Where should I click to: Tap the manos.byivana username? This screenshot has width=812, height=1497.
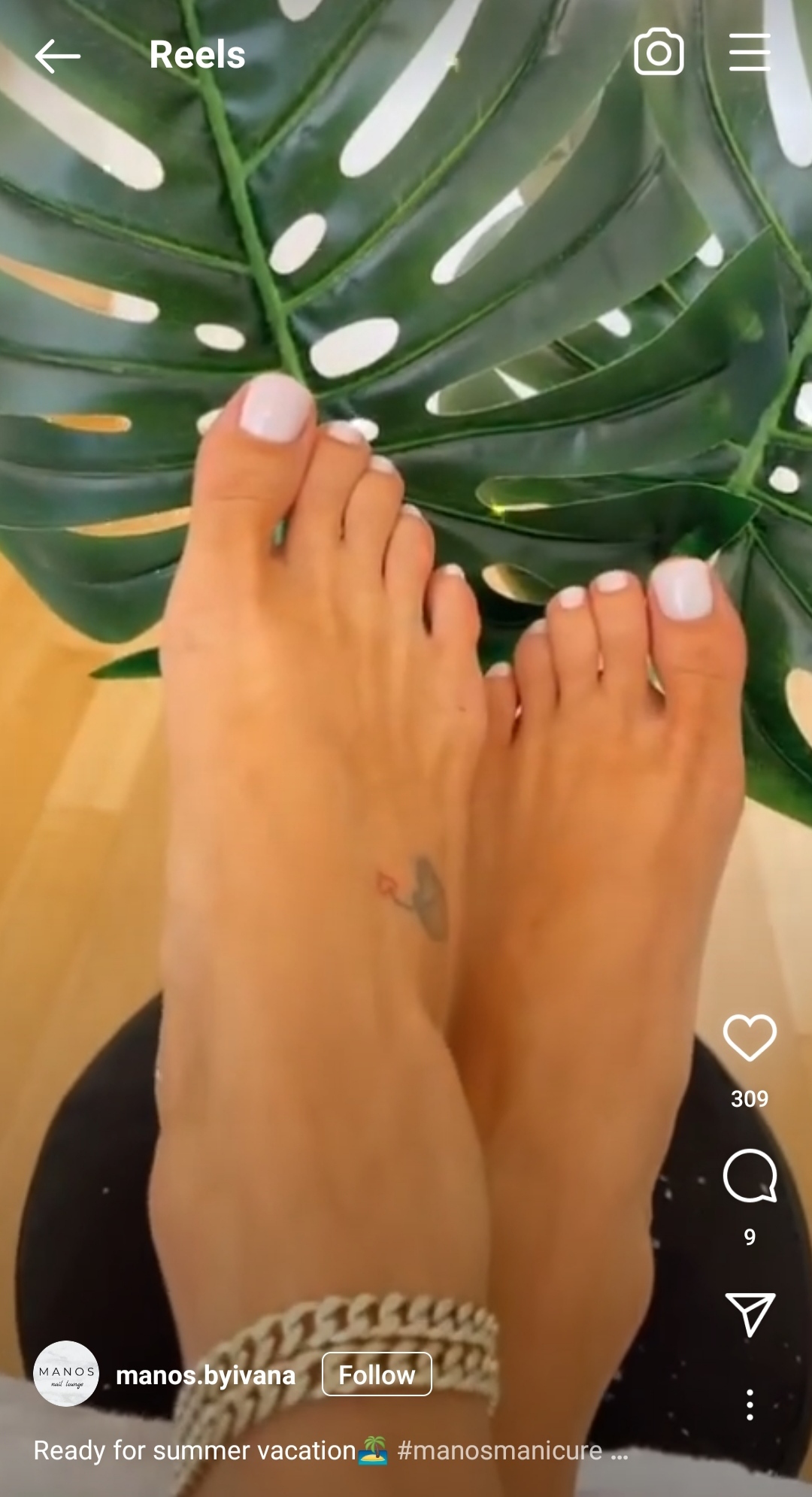[205, 1375]
